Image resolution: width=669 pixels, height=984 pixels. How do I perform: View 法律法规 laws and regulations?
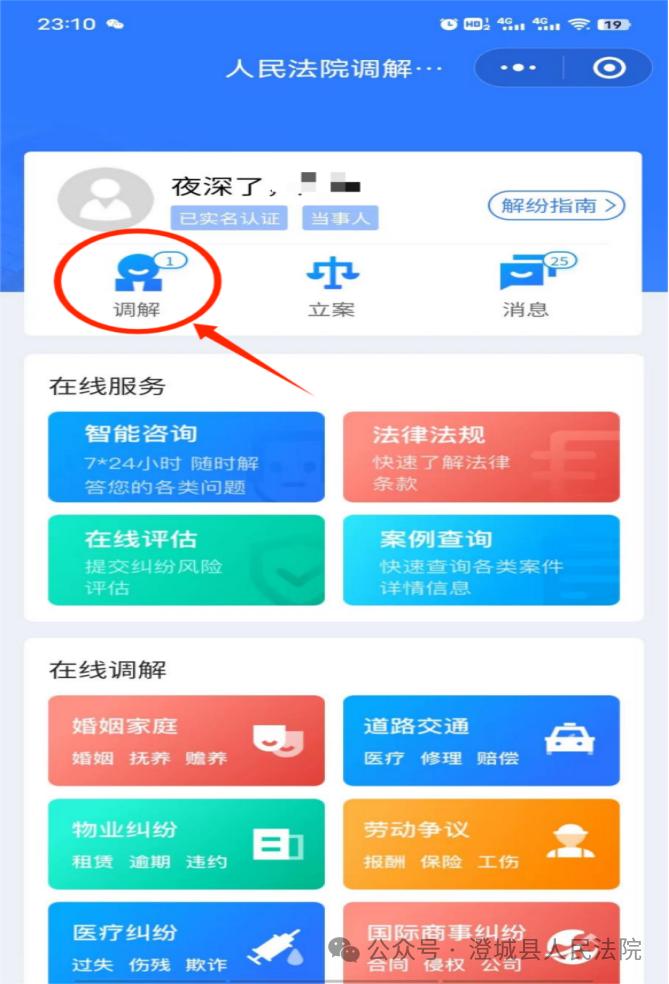coord(481,457)
